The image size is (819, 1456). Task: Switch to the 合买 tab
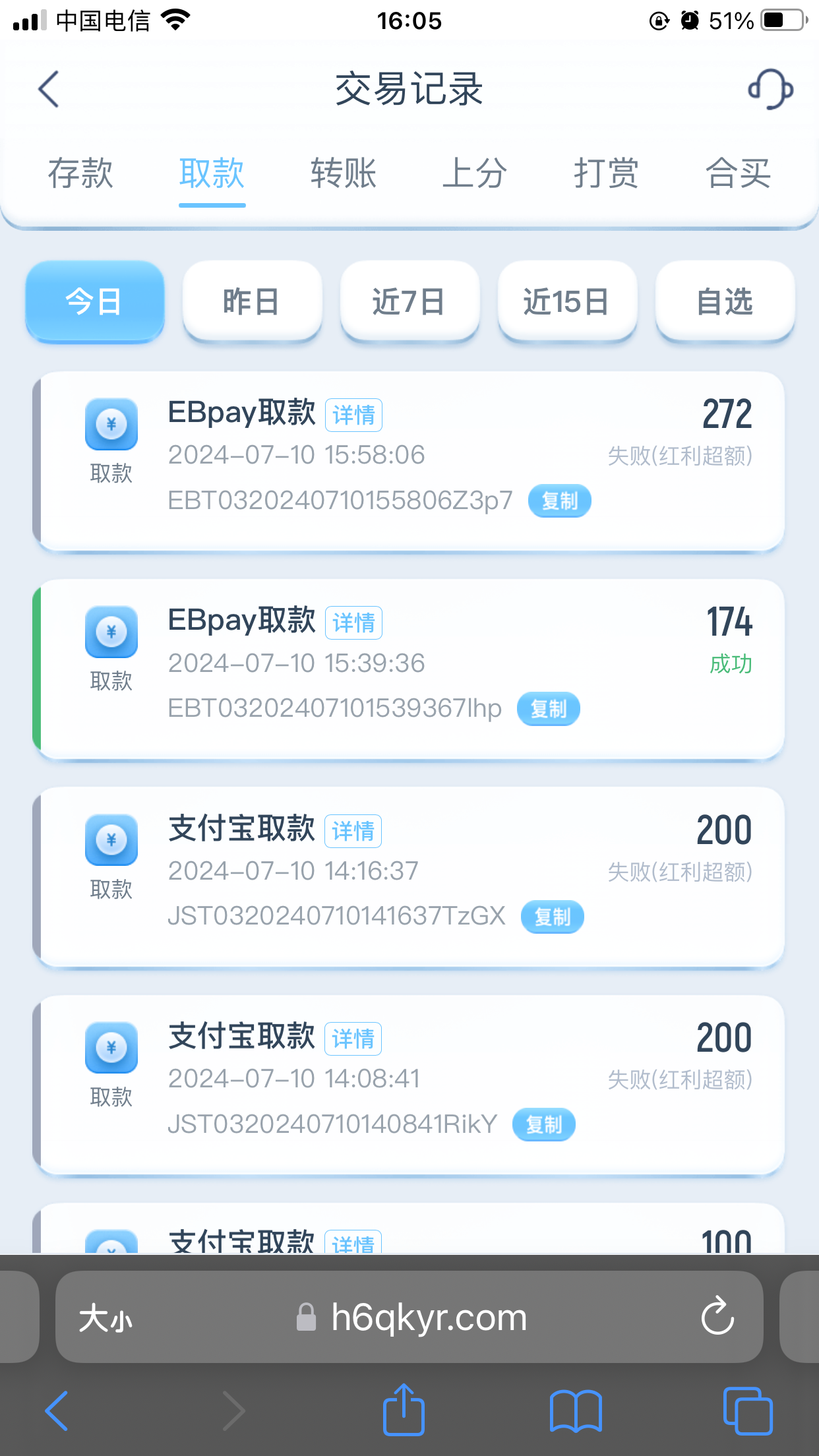click(738, 174)
